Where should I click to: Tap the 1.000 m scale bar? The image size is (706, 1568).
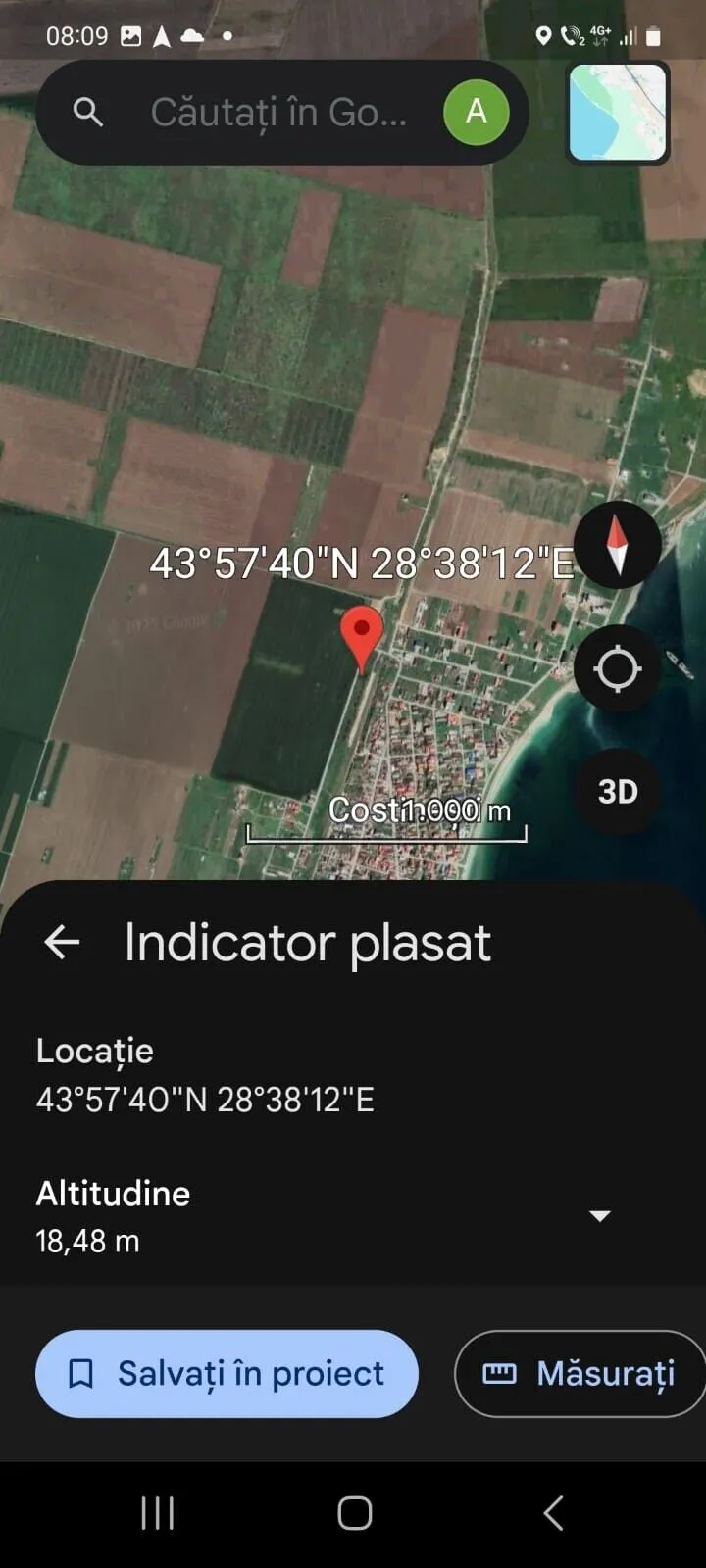[x=388, y=835]
